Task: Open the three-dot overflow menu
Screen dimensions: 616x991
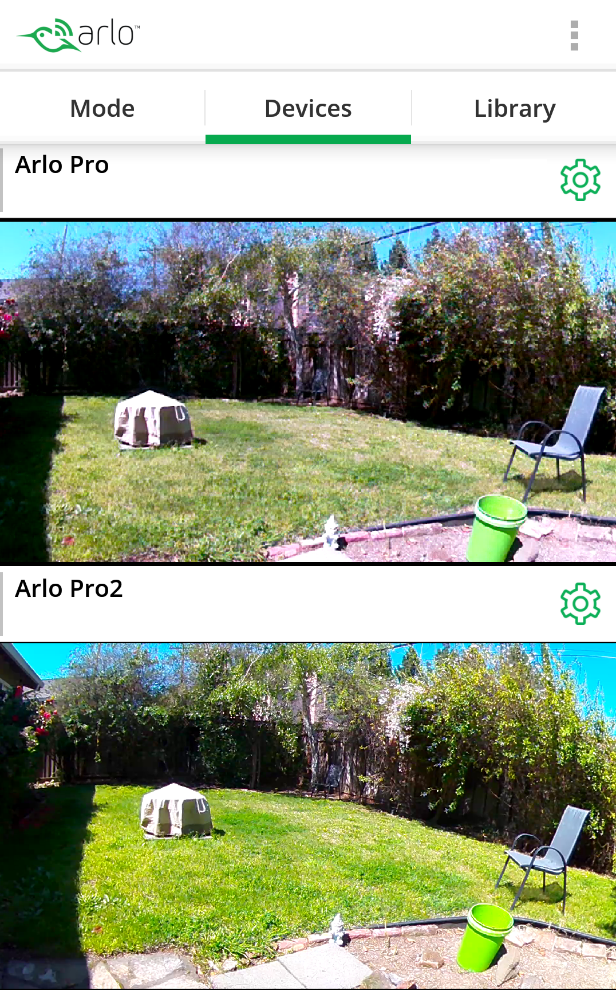Action: click(574, 35)
